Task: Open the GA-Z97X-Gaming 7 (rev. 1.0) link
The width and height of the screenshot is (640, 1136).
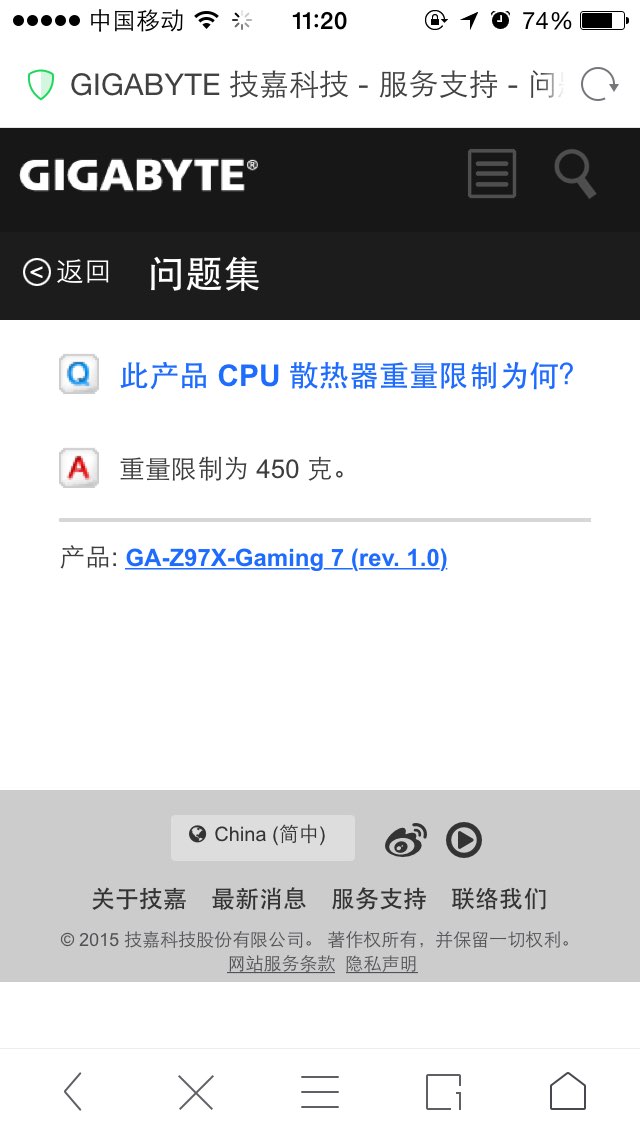Action: [286, 558]
